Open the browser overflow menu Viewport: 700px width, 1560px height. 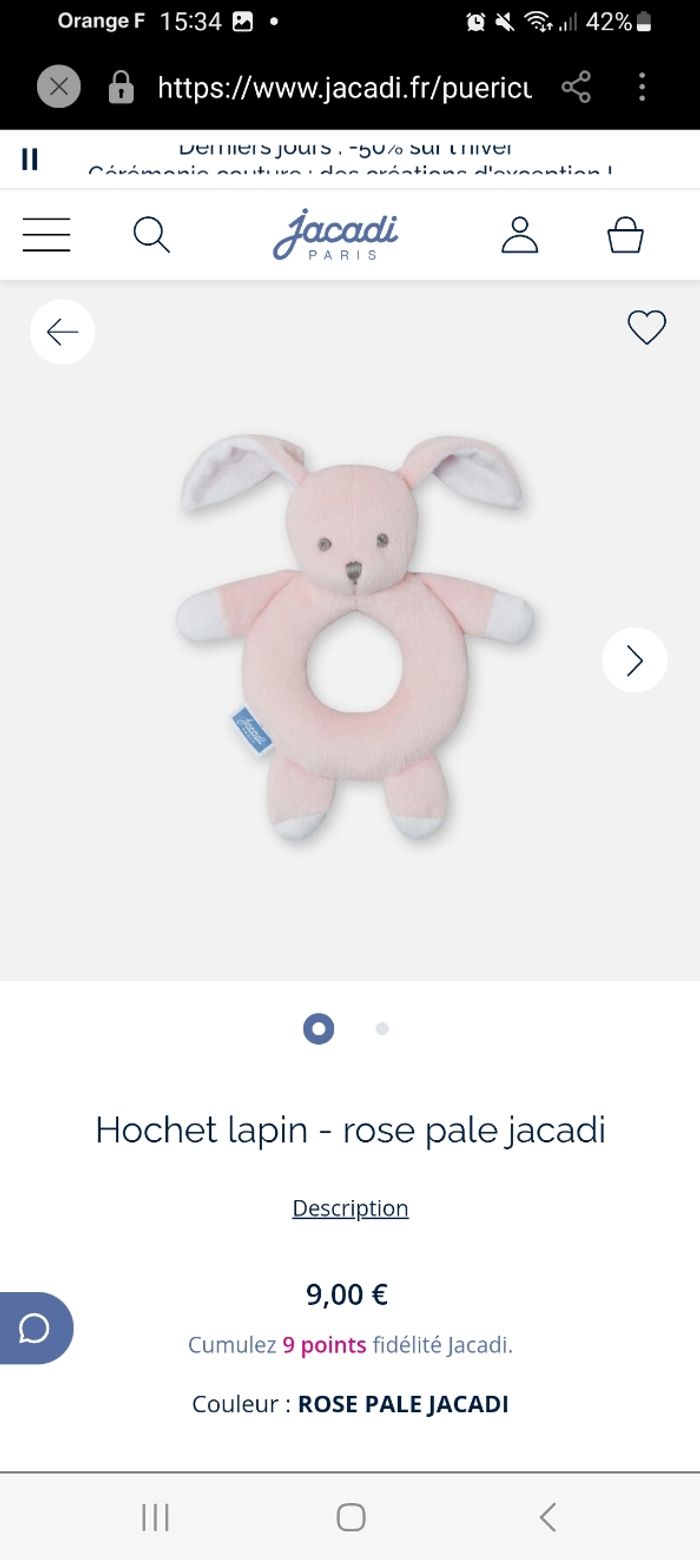point(642,87)
